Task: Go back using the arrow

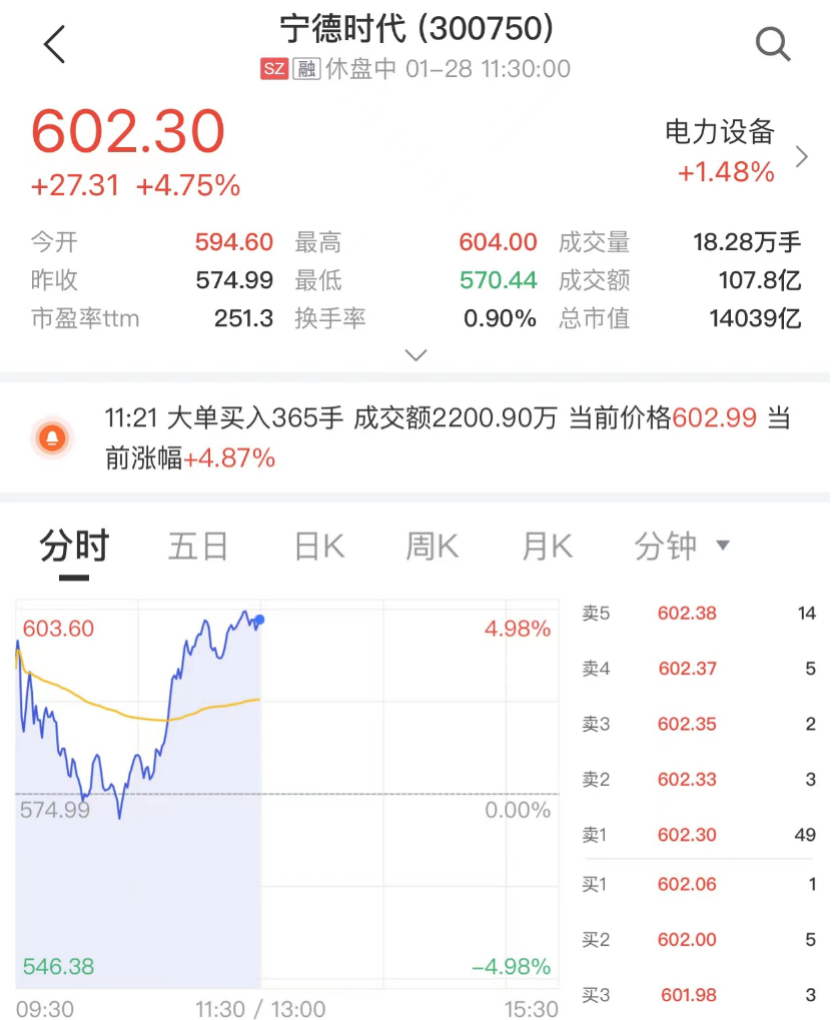Action: (55, 45)
